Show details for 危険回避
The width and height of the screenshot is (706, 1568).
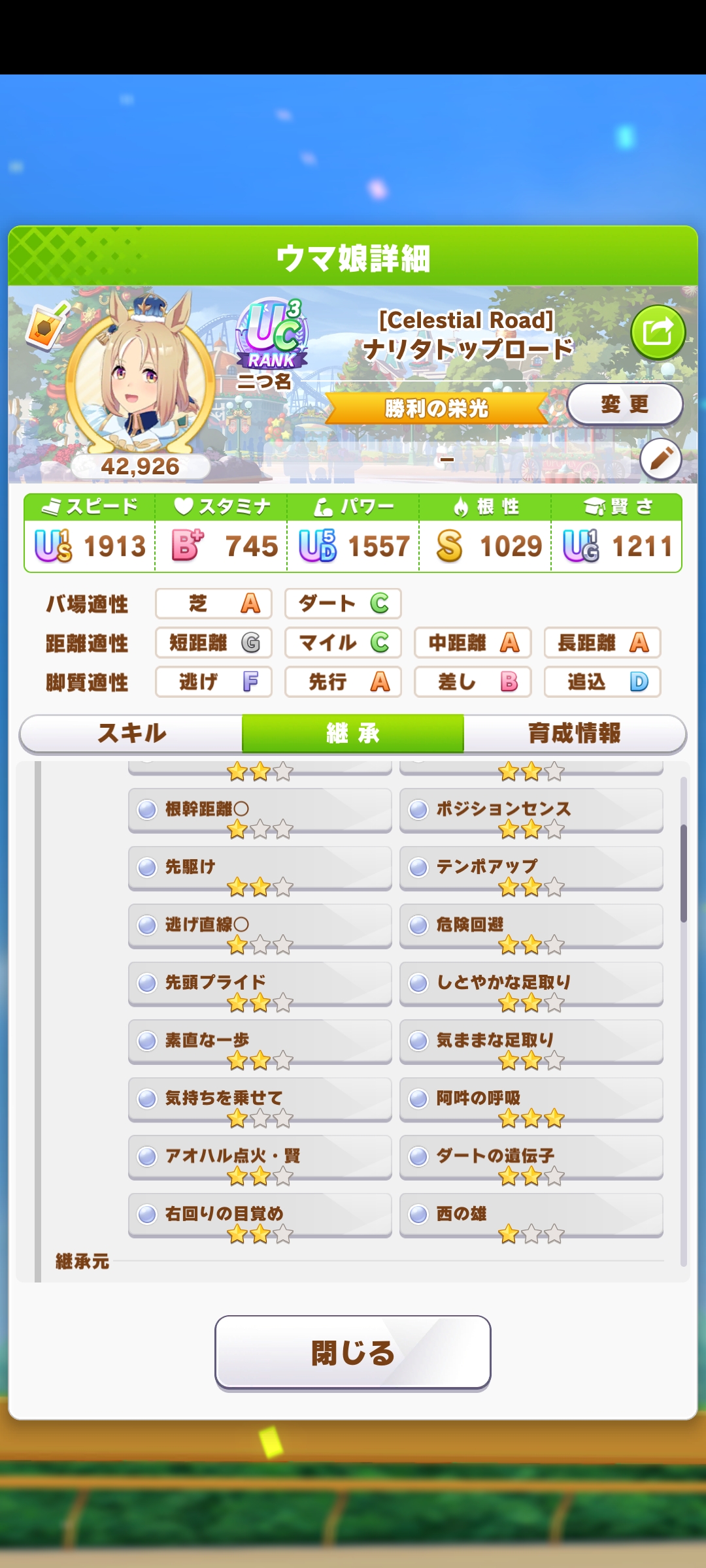click(x=531, y=925)
